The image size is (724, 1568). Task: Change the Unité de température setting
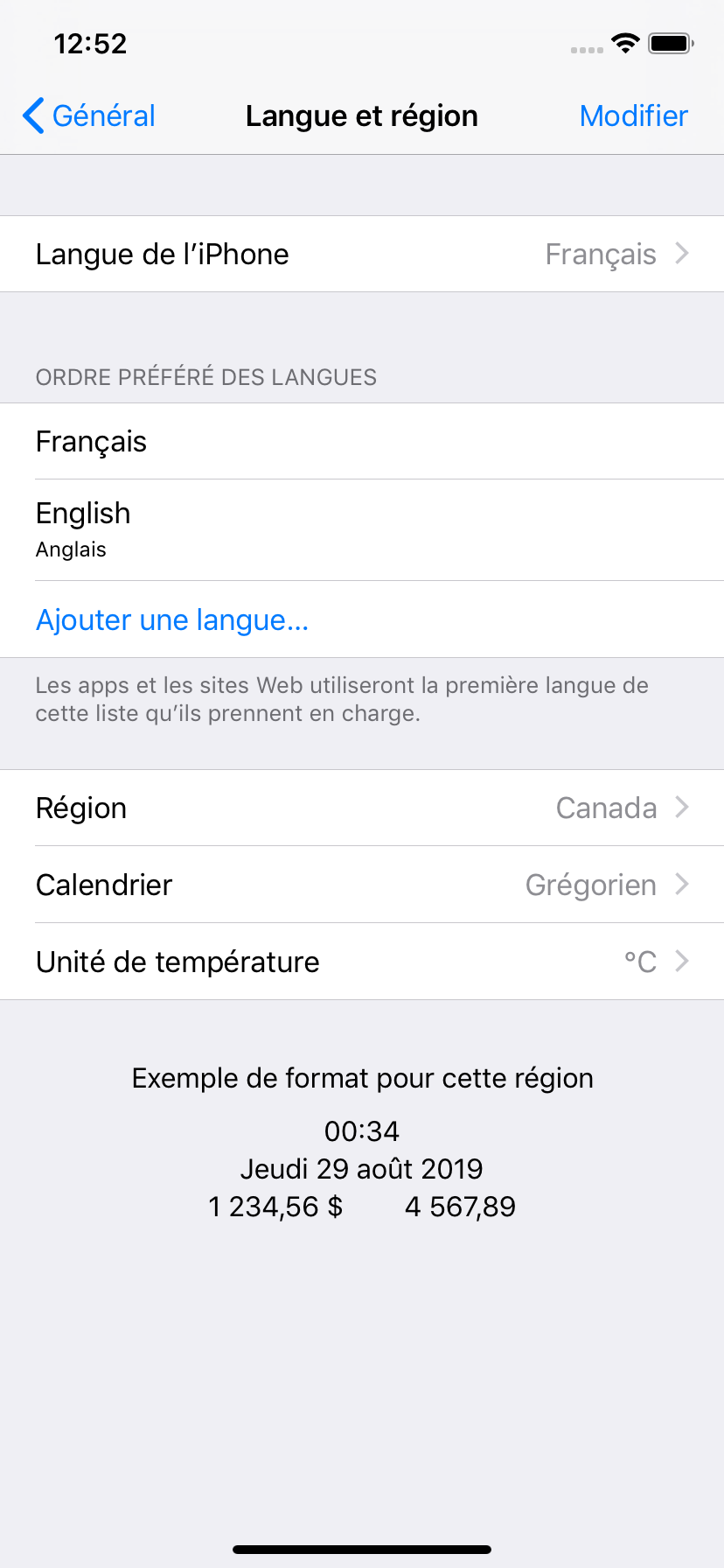click(362, 962)
